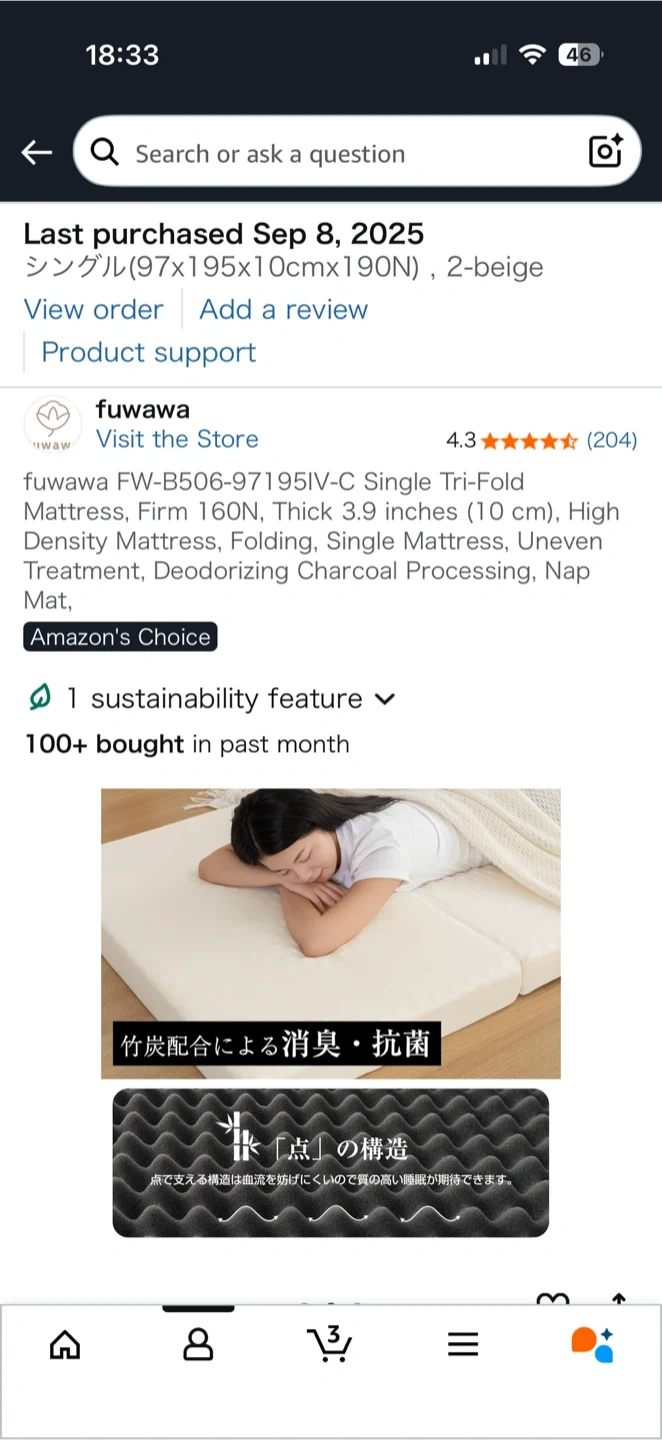Screen dimensions: 662x1440
Task: Tap Add a review
Action: click(x=283, y=309)
